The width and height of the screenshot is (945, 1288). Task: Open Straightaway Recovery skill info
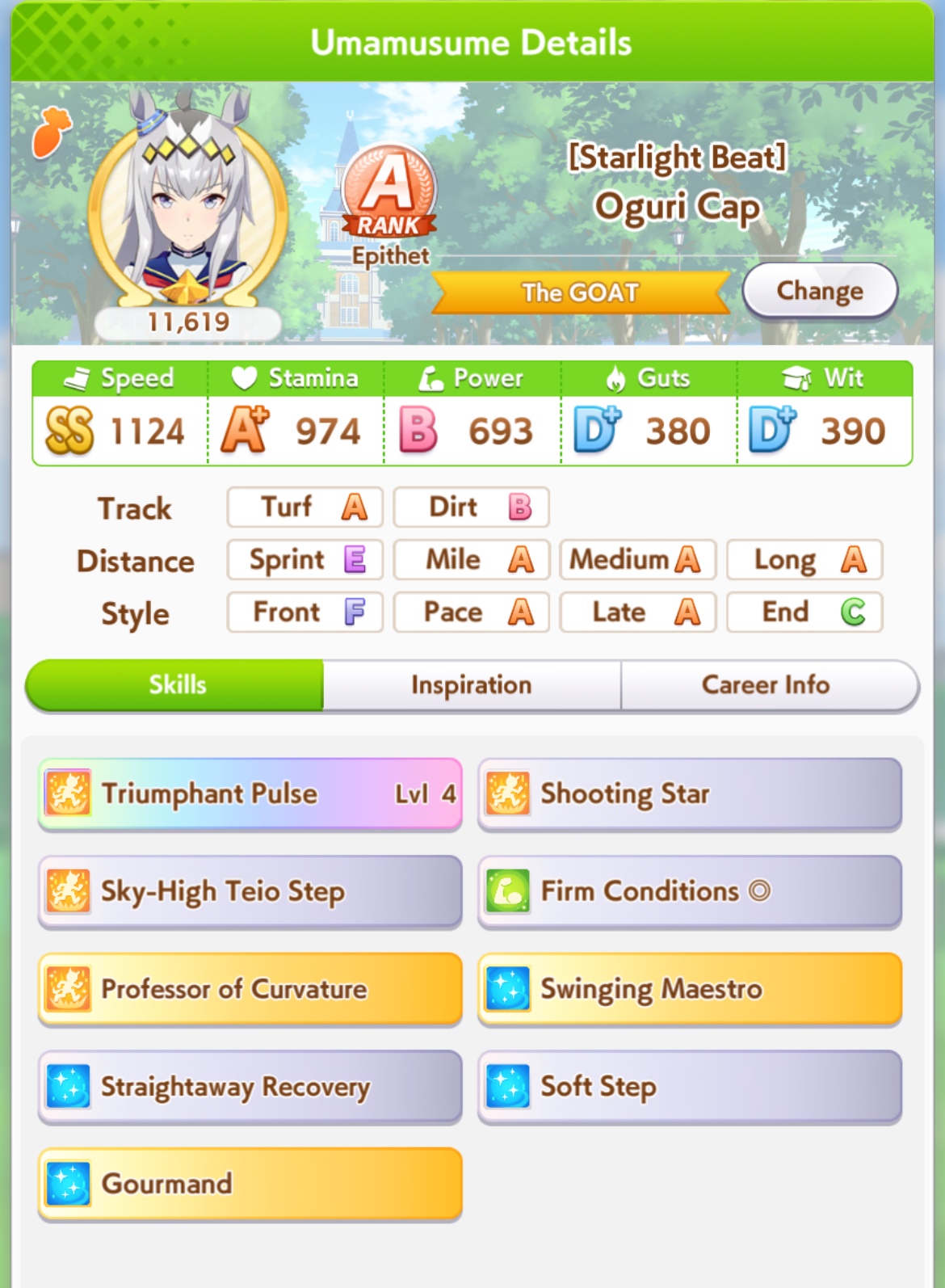[250, 1087]
